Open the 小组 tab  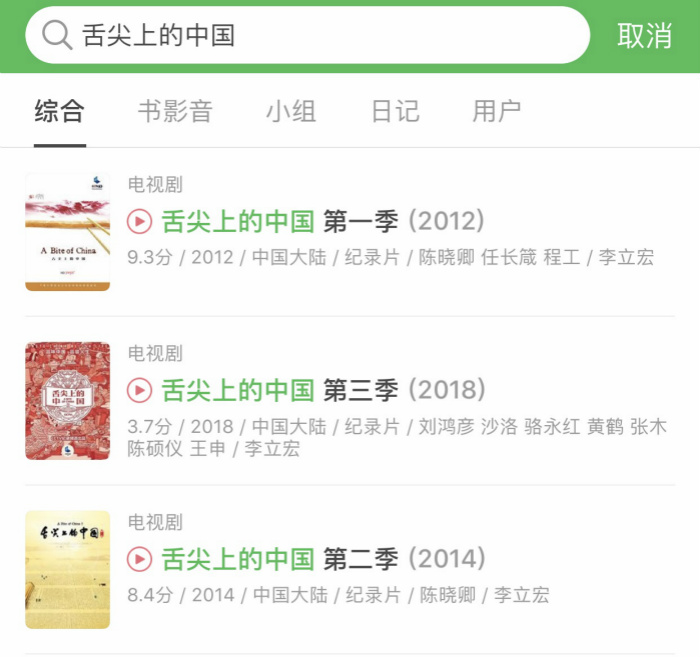coord(291,111)
